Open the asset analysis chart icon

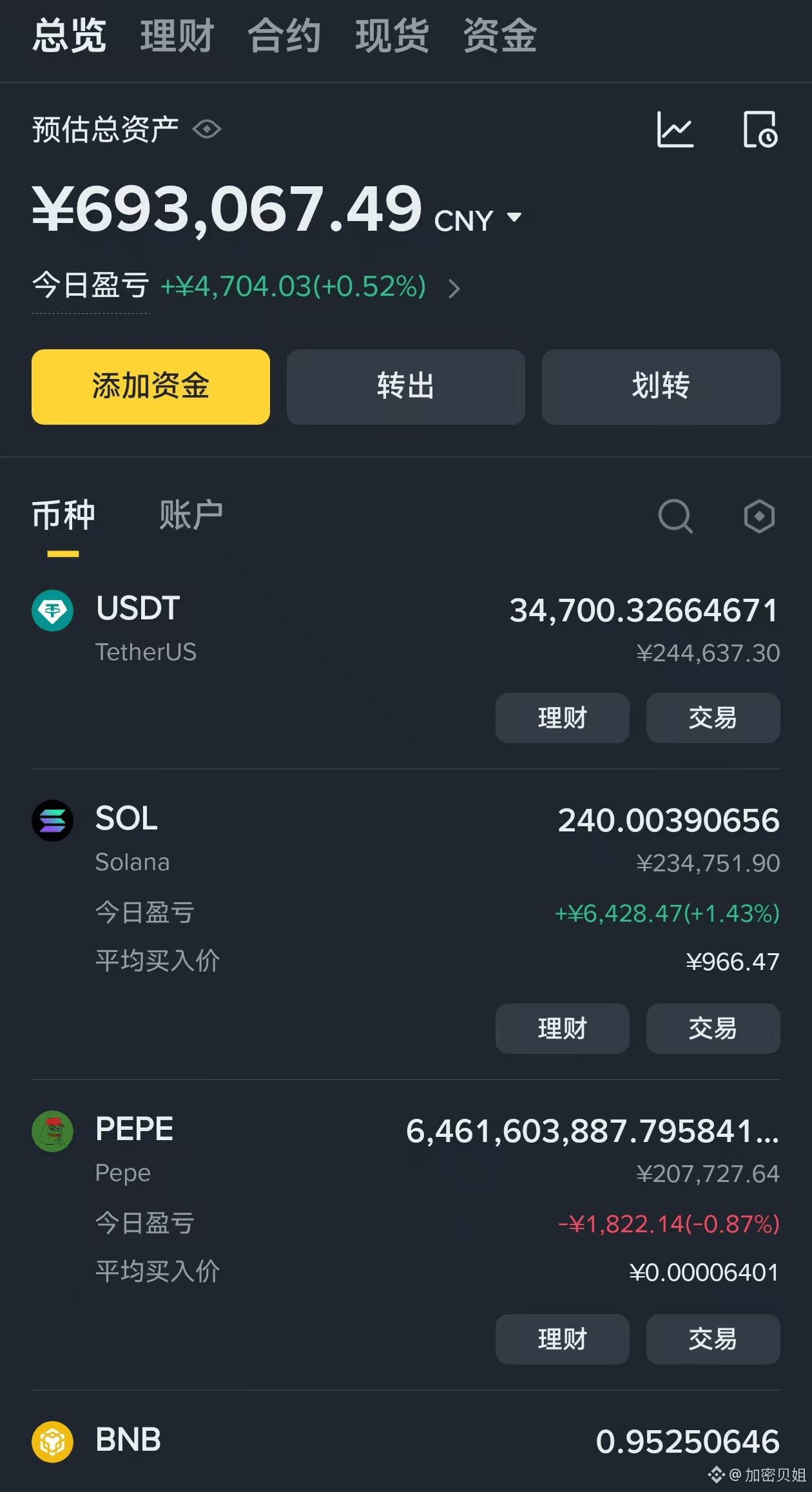(675, 130)
